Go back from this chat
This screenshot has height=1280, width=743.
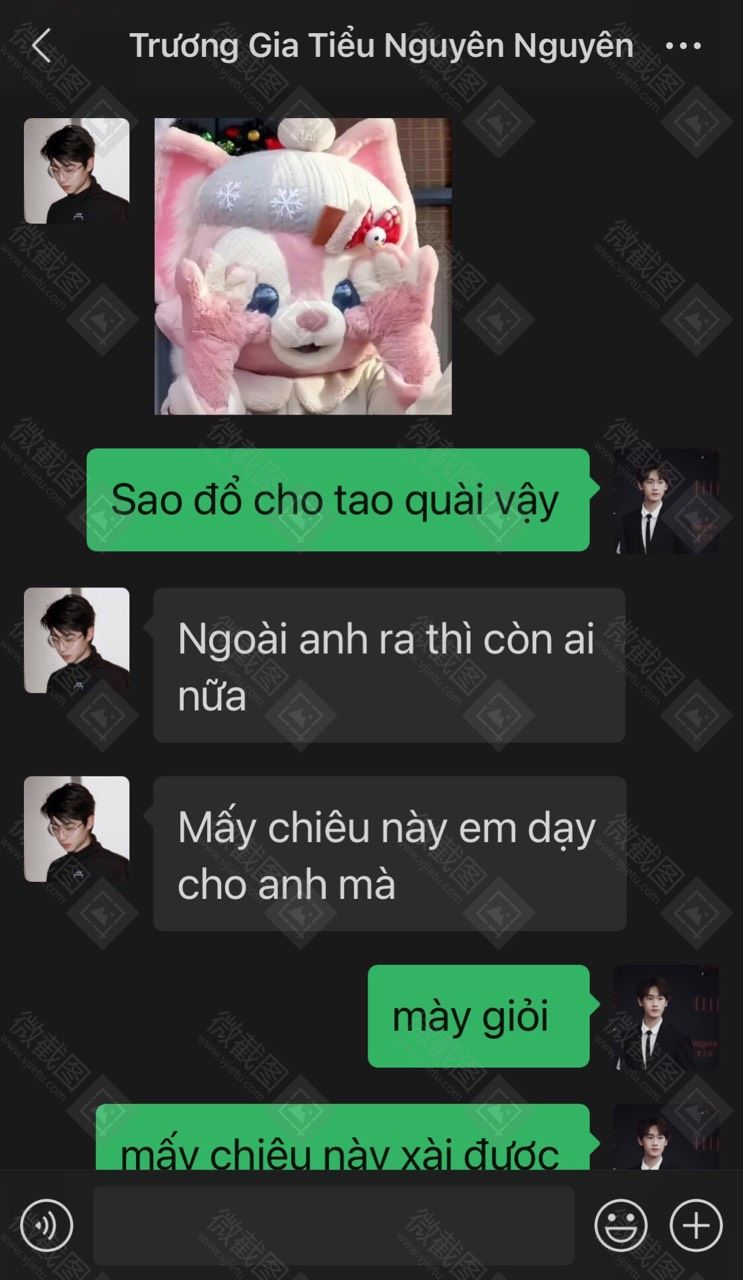point(41,46)
